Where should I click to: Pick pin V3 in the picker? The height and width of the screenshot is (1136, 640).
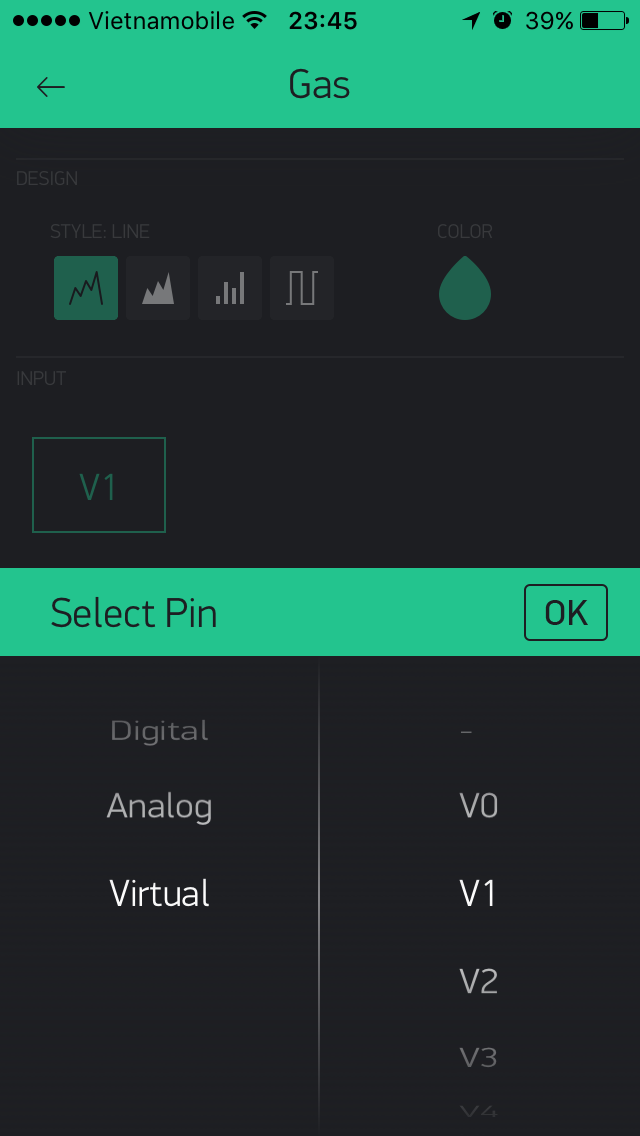pos(478,1057)
